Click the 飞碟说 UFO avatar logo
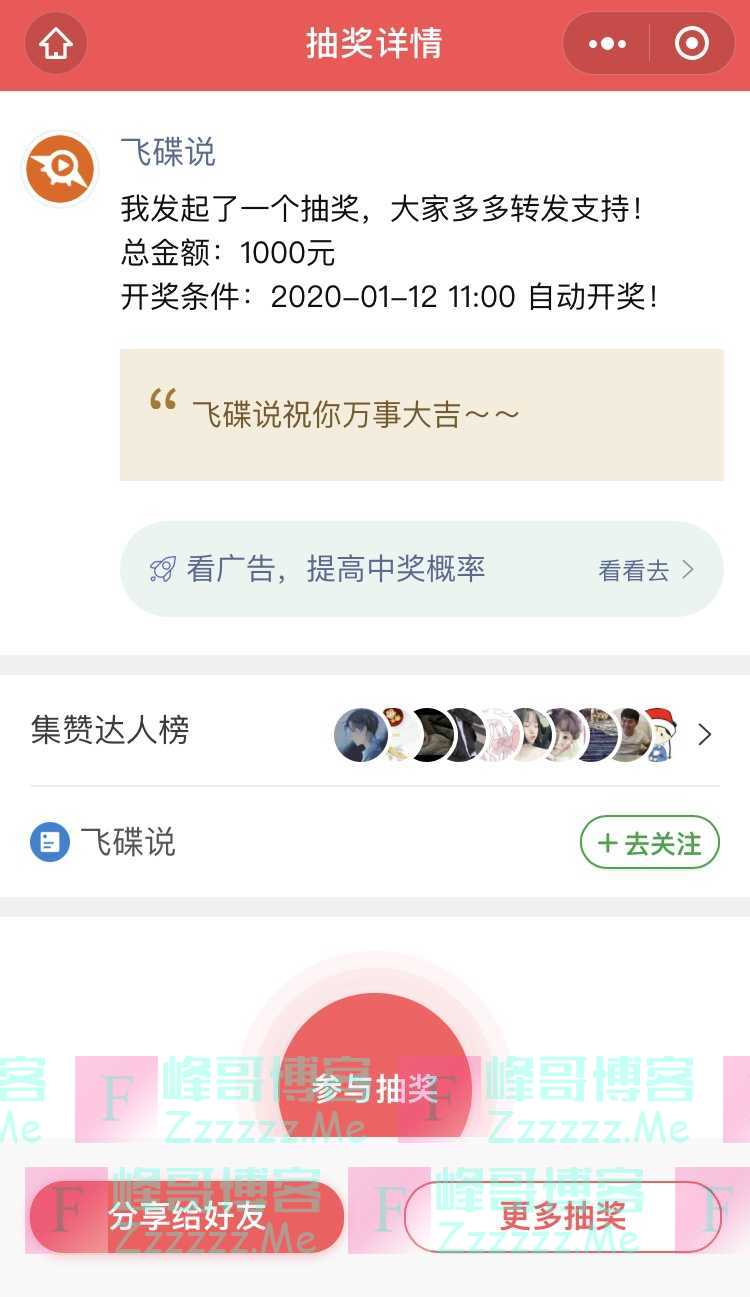 59,169
